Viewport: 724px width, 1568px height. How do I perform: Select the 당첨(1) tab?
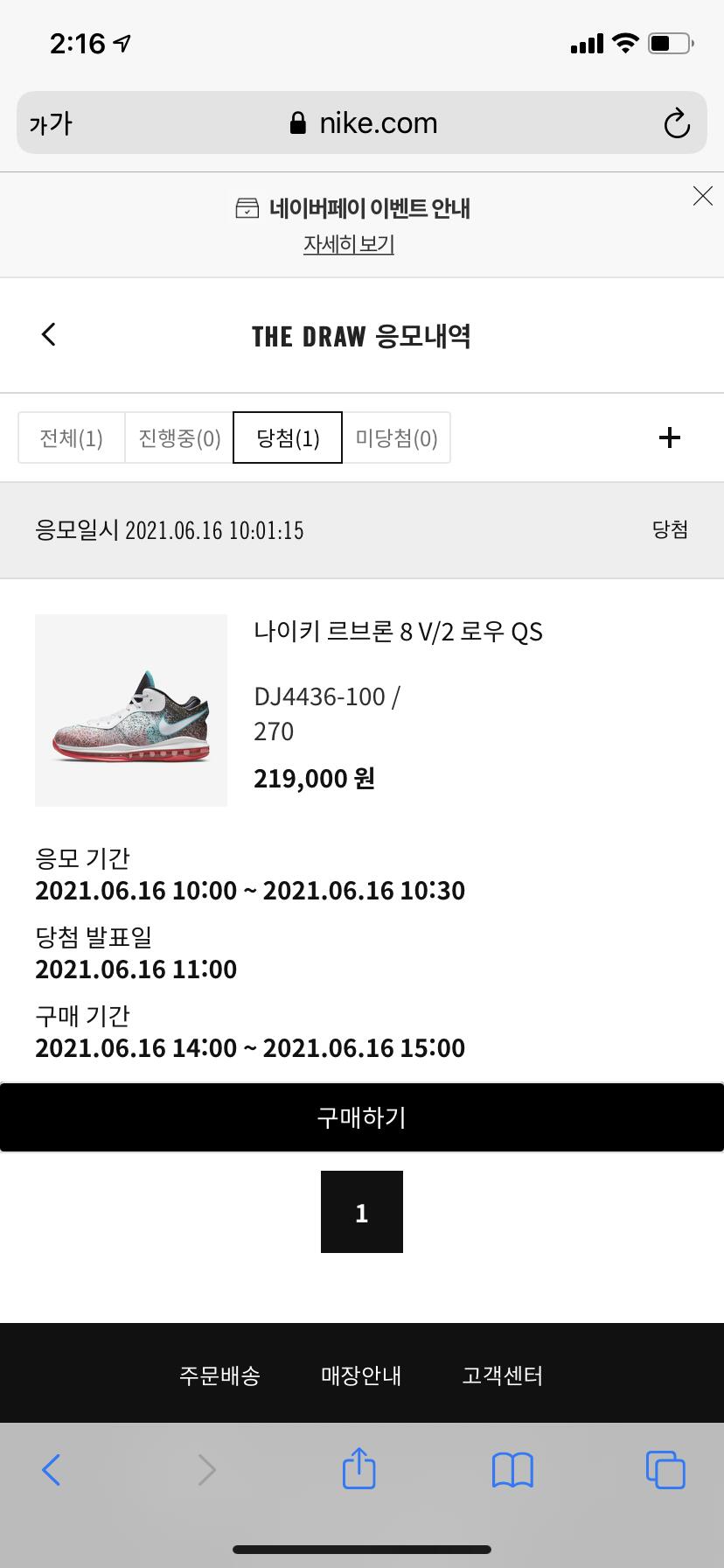click(x=288, y=437)
